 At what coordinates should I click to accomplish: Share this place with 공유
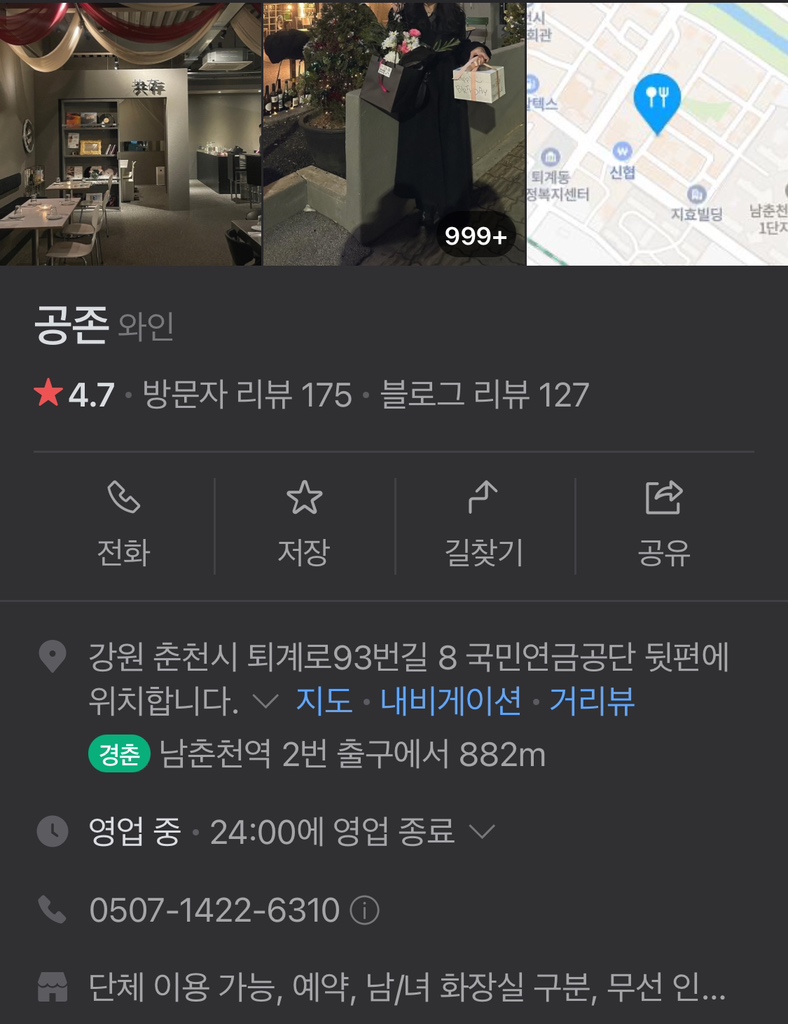tap(664, 523)
